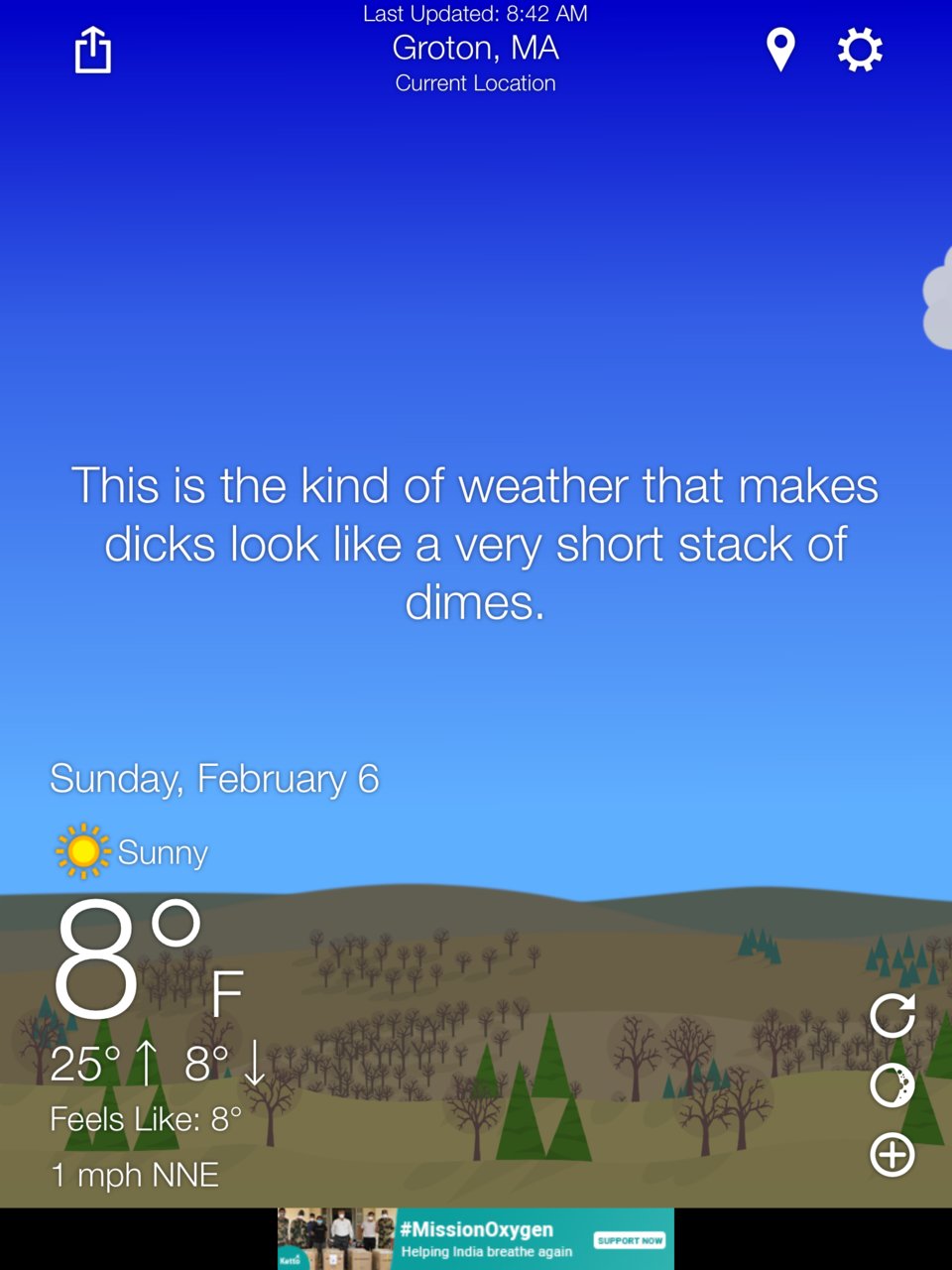Refresh the weather data

[x=892, y=1015]
